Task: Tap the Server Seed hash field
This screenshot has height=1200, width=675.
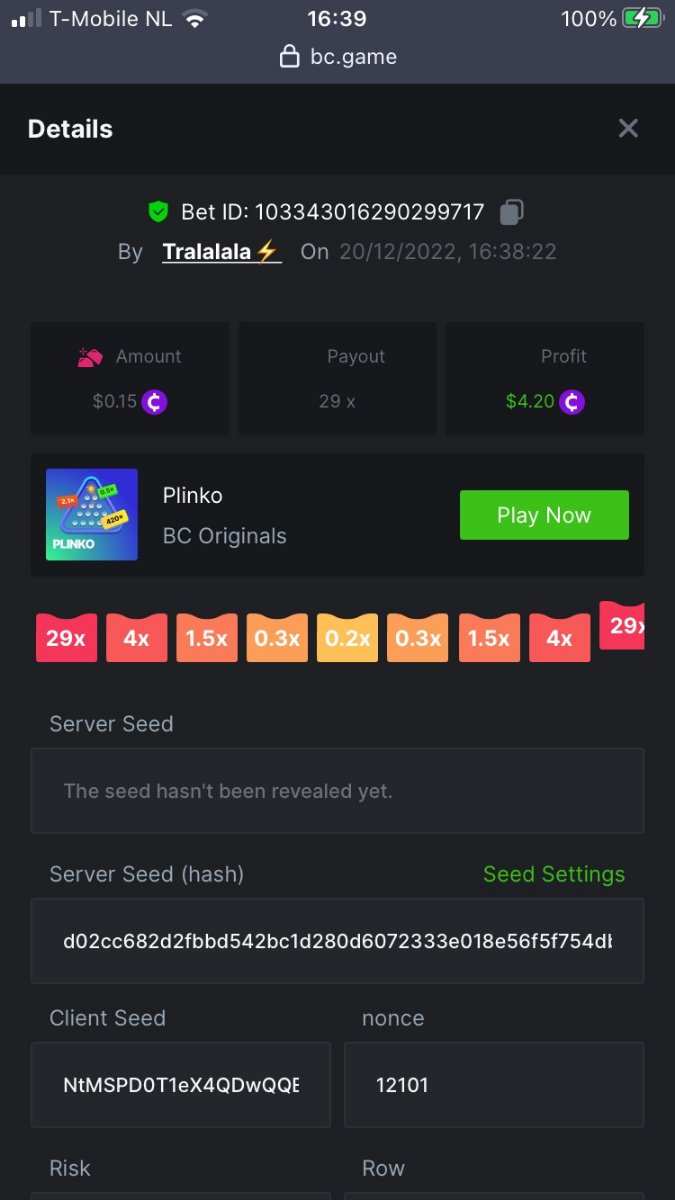Action: (x=337, y=941)
